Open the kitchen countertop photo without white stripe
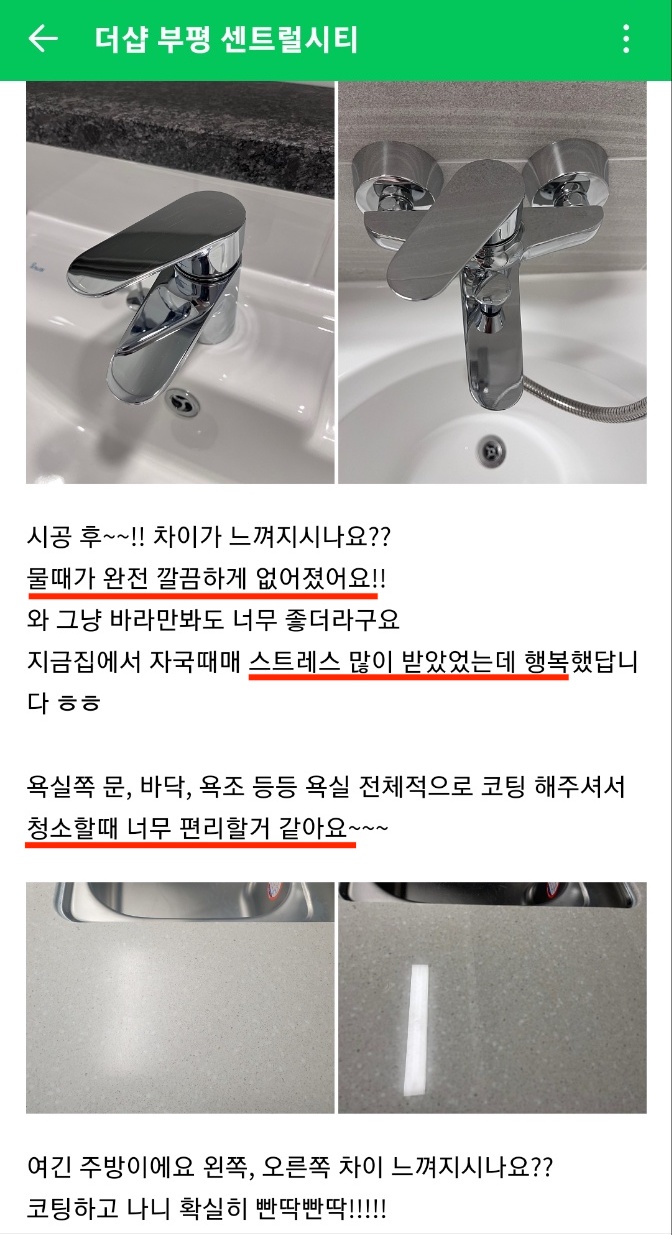672x1235 pixels. click(x=180, y=998)
